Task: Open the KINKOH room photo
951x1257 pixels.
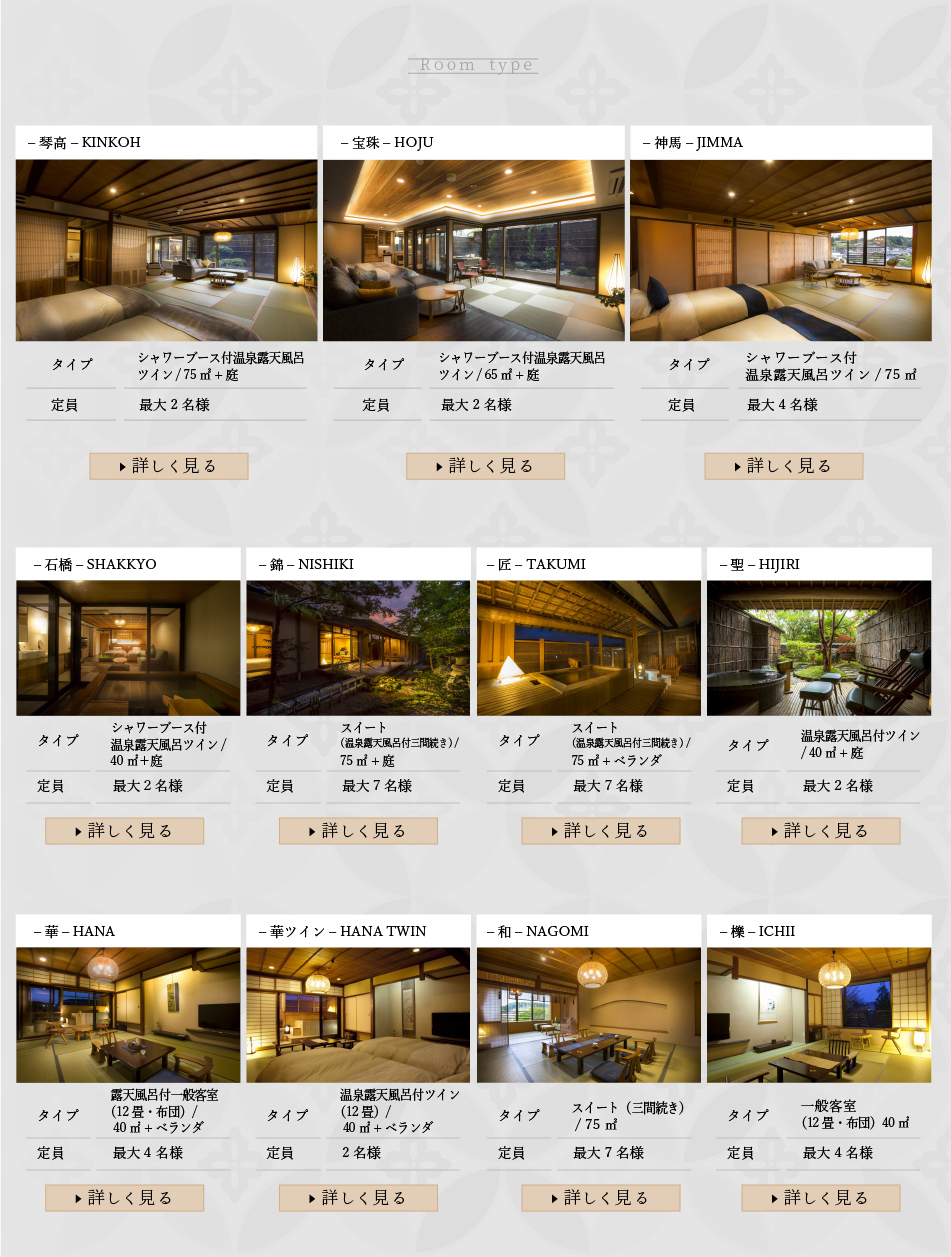Action: tap(166, 250)
